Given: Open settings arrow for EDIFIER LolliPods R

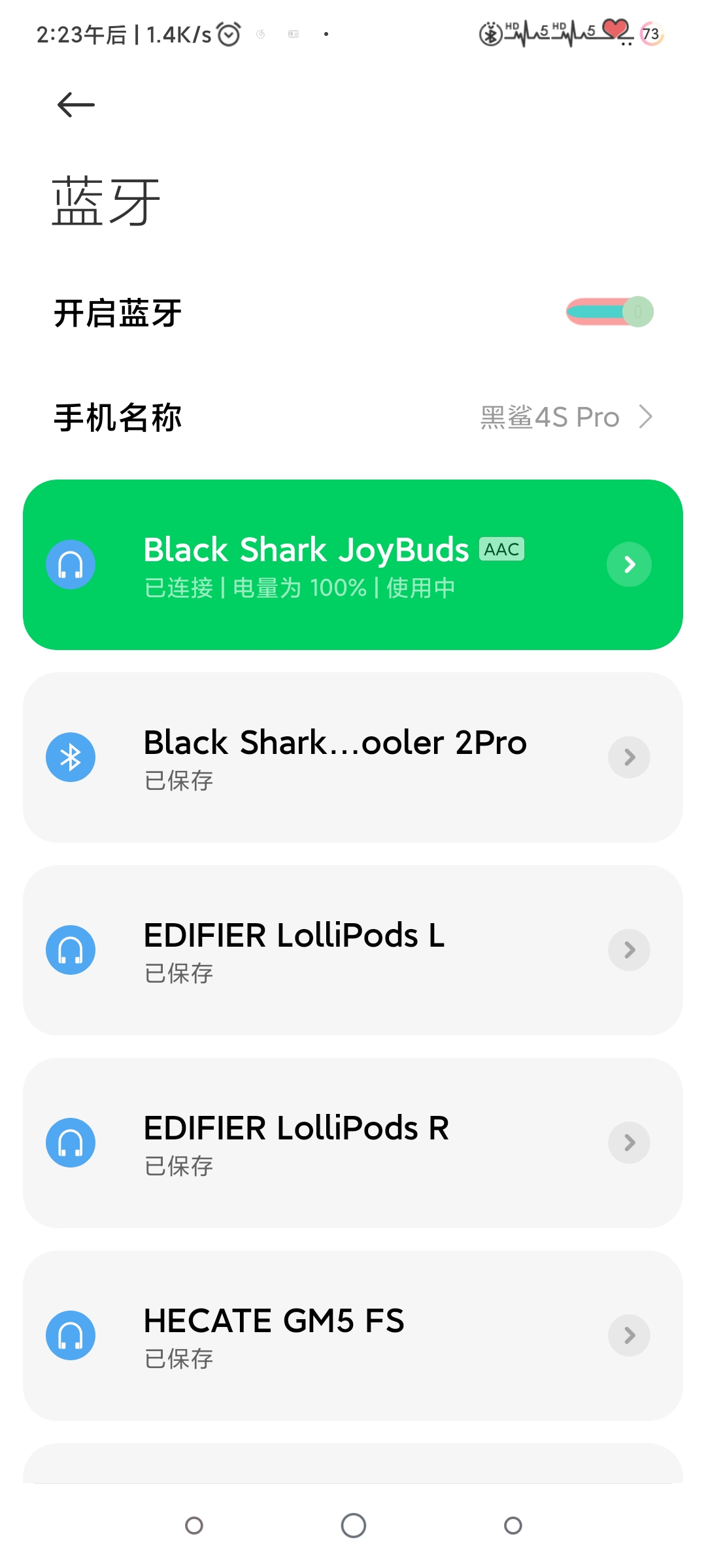Looking at the screenshot, I should click(x=629, y=1143).
